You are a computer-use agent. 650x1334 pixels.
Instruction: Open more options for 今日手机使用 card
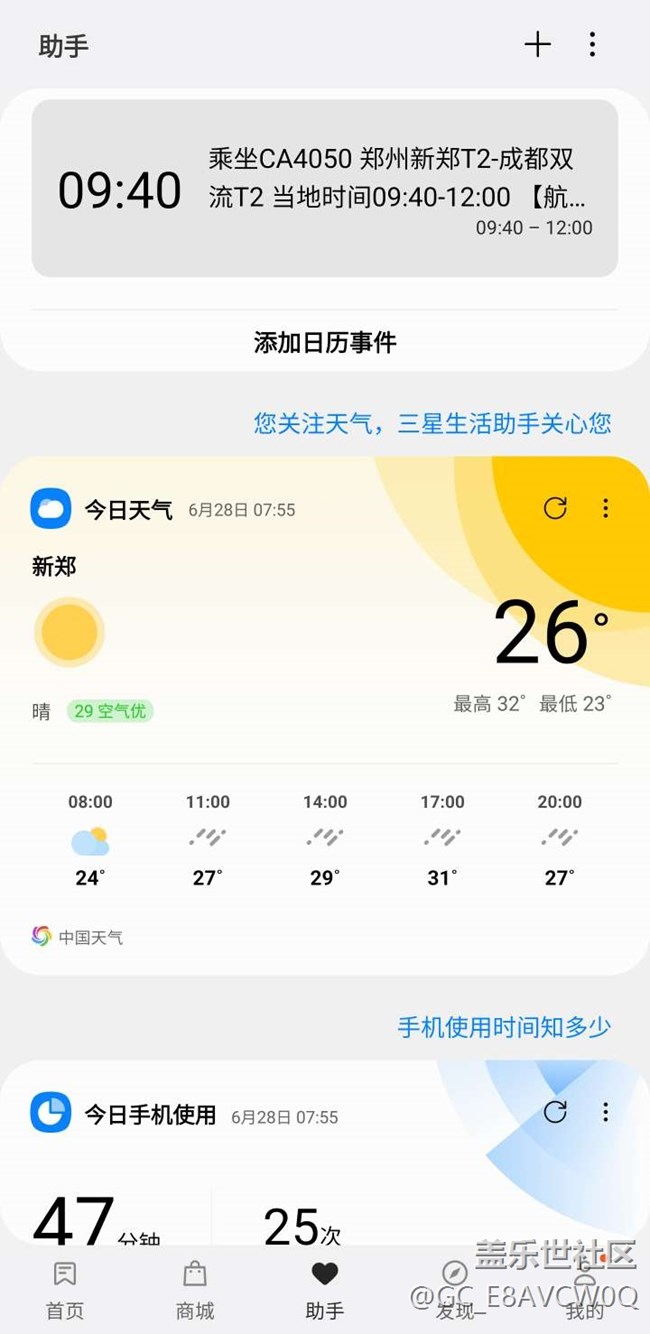605,1112
